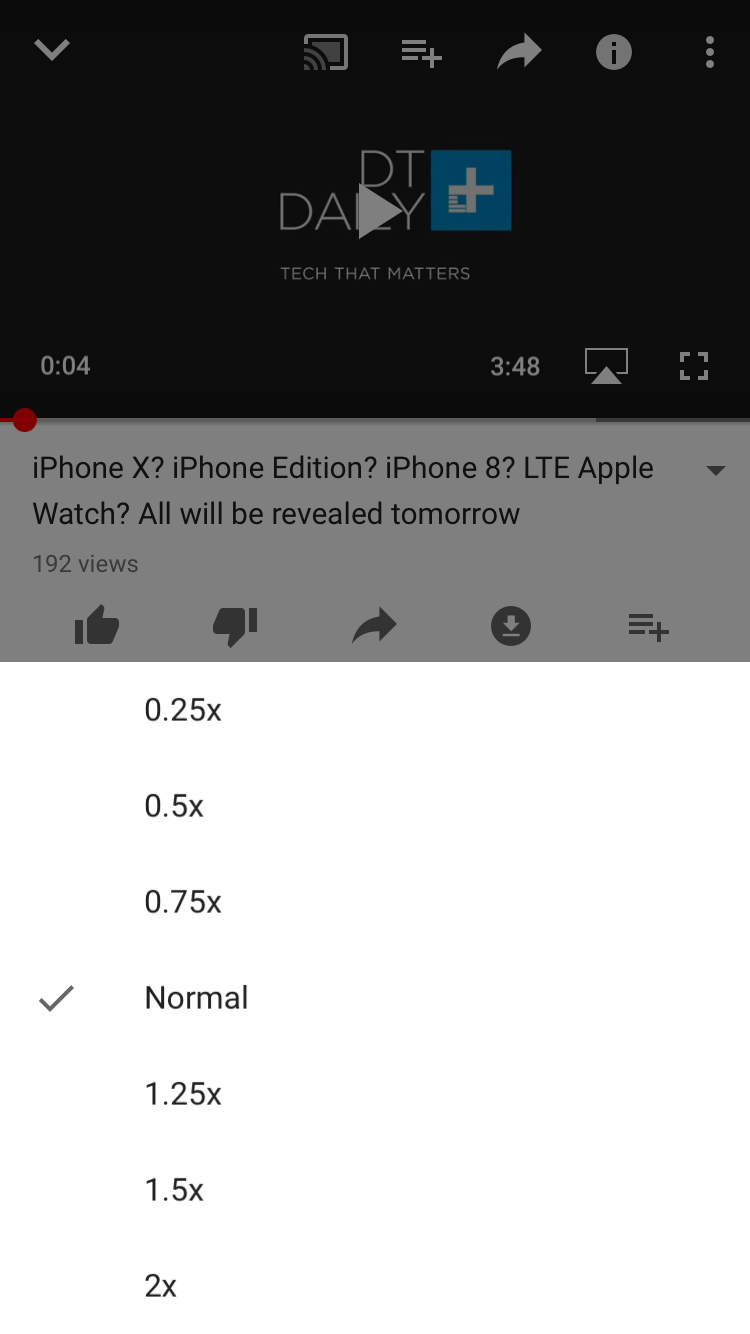
Task: Choose 1.25x playback speed
Action: click(375, 1094)
